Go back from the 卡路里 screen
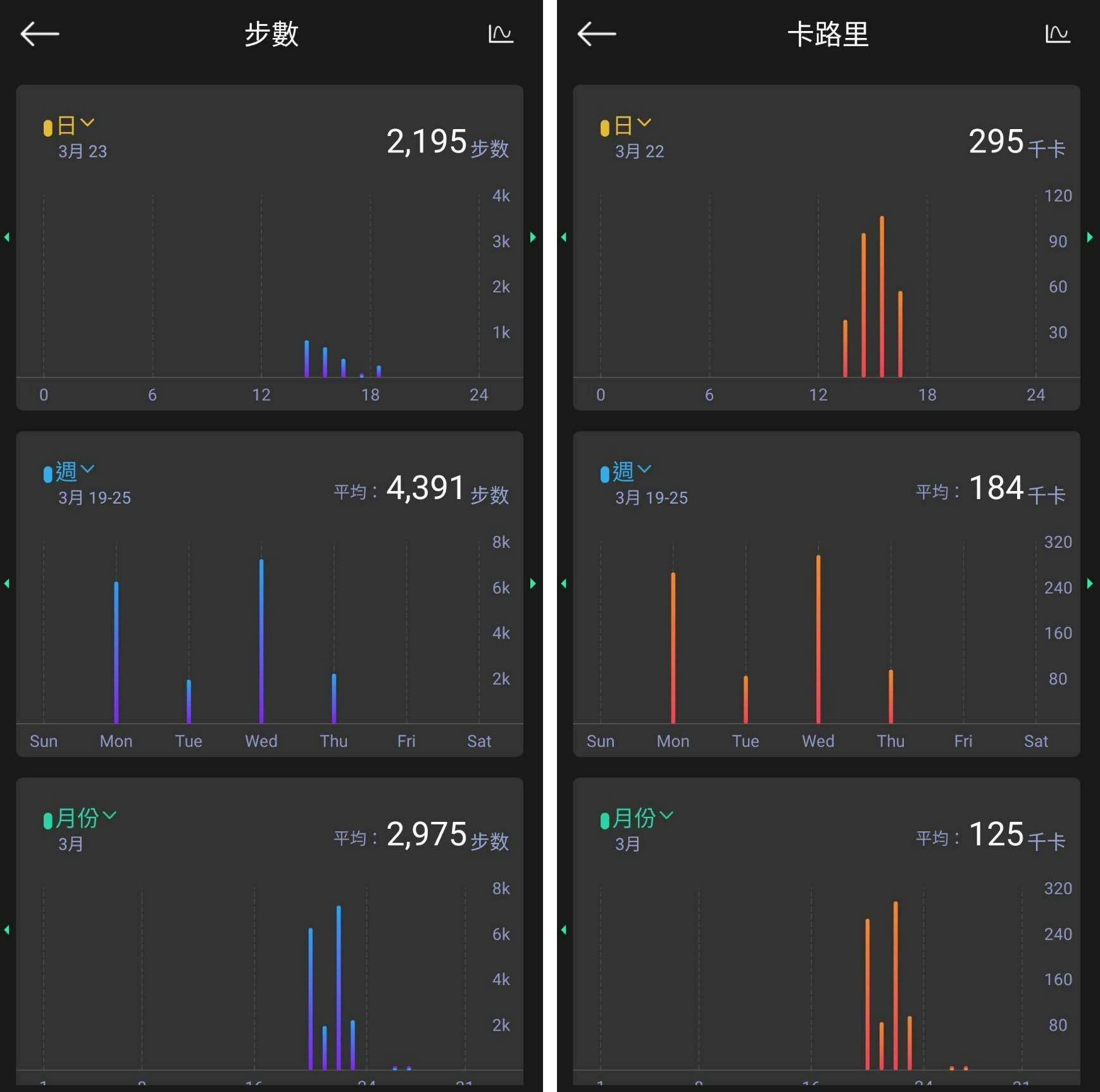The height and width of the screenshot is (1092, 1100). coord(596,34)
